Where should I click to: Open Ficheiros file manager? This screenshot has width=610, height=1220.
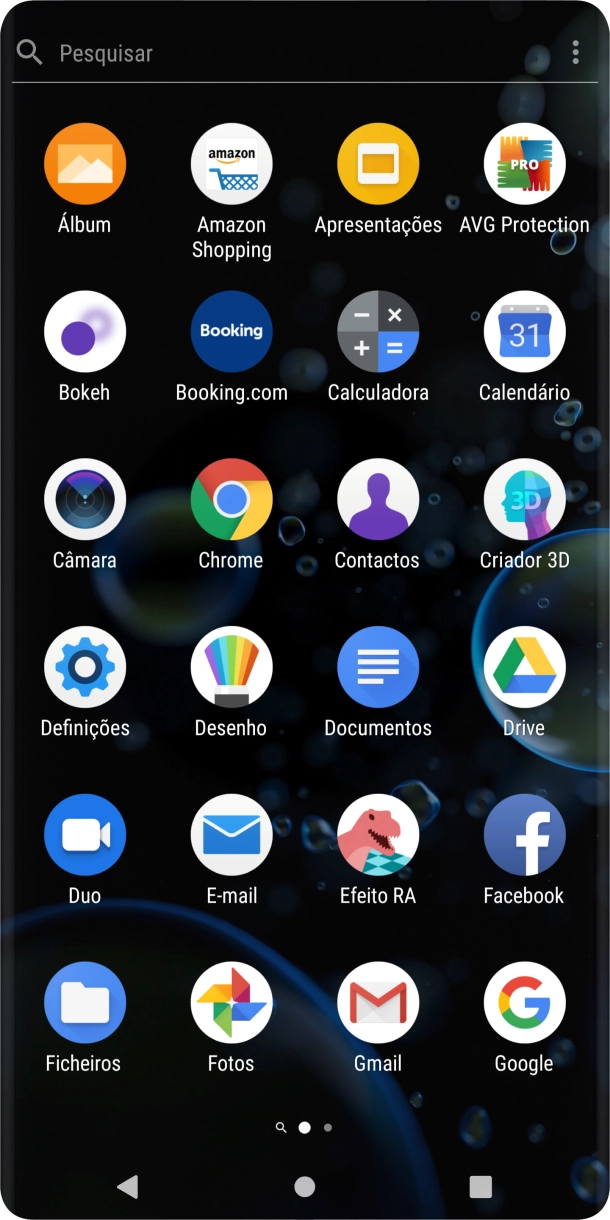tap(85, 1003)
